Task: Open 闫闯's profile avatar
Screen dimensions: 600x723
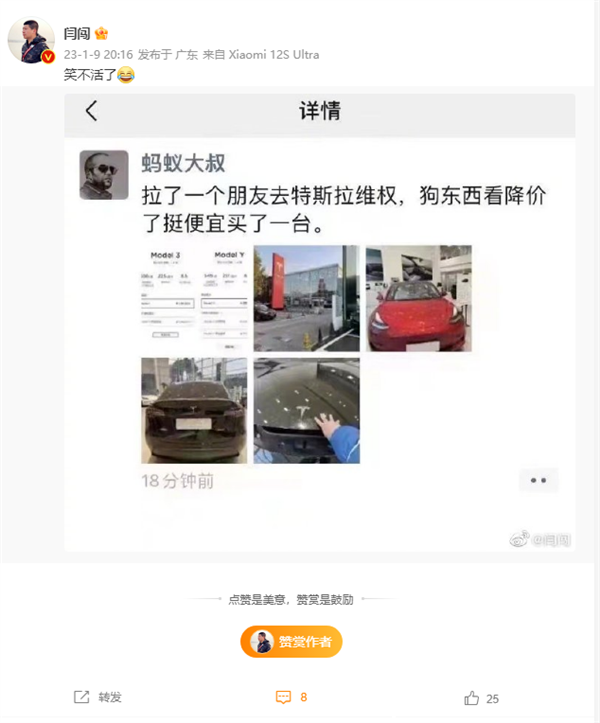Action: 31,40
